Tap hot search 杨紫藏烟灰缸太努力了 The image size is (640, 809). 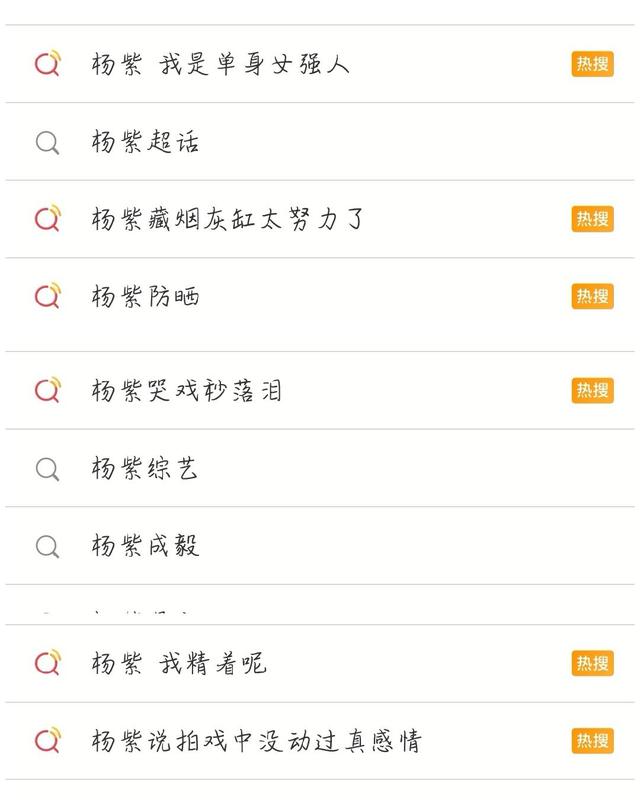click(x=228, y=219)
